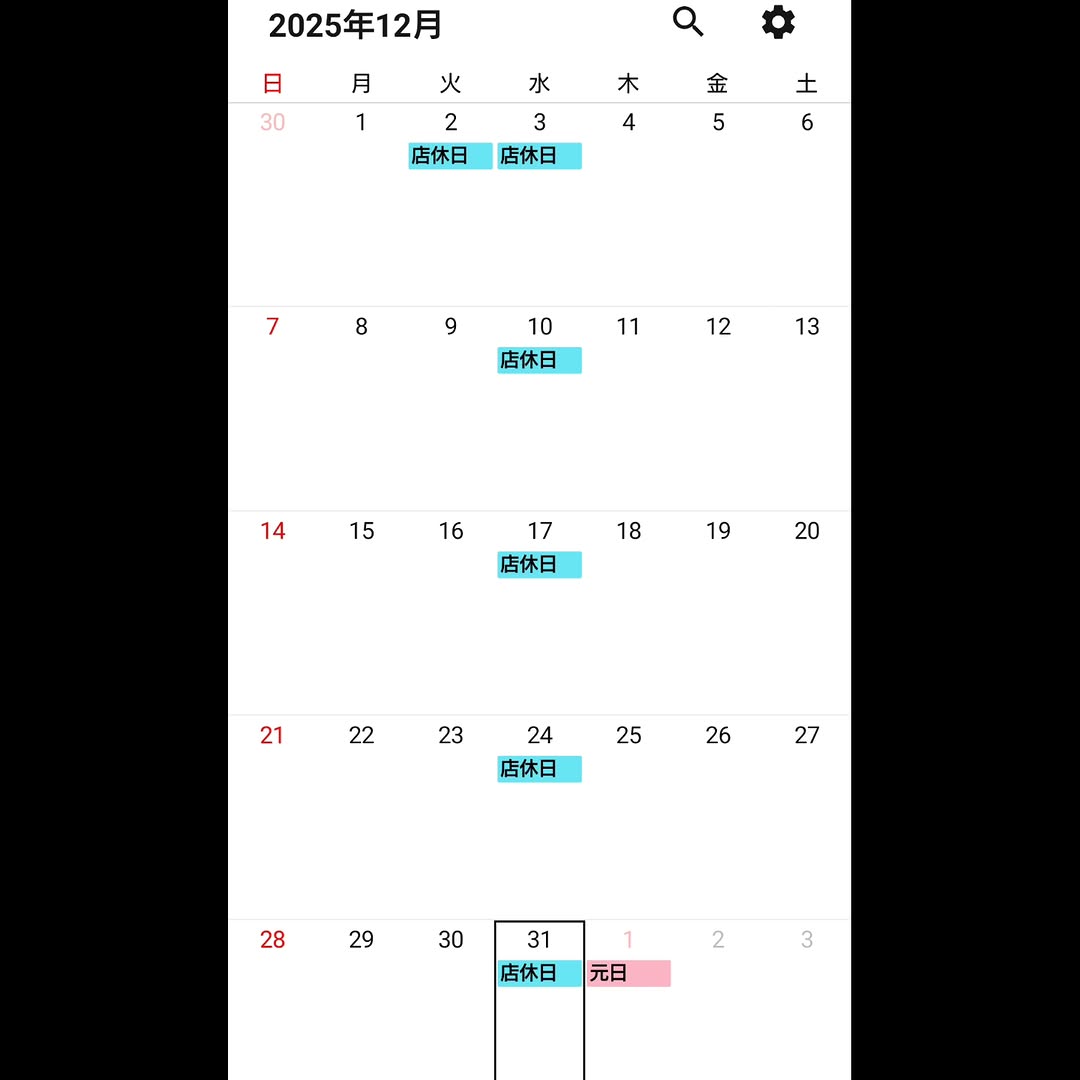Open the 店休日 event on December 17
1080x1080 pixels.
pyautogui.click(x=539, y=565)
